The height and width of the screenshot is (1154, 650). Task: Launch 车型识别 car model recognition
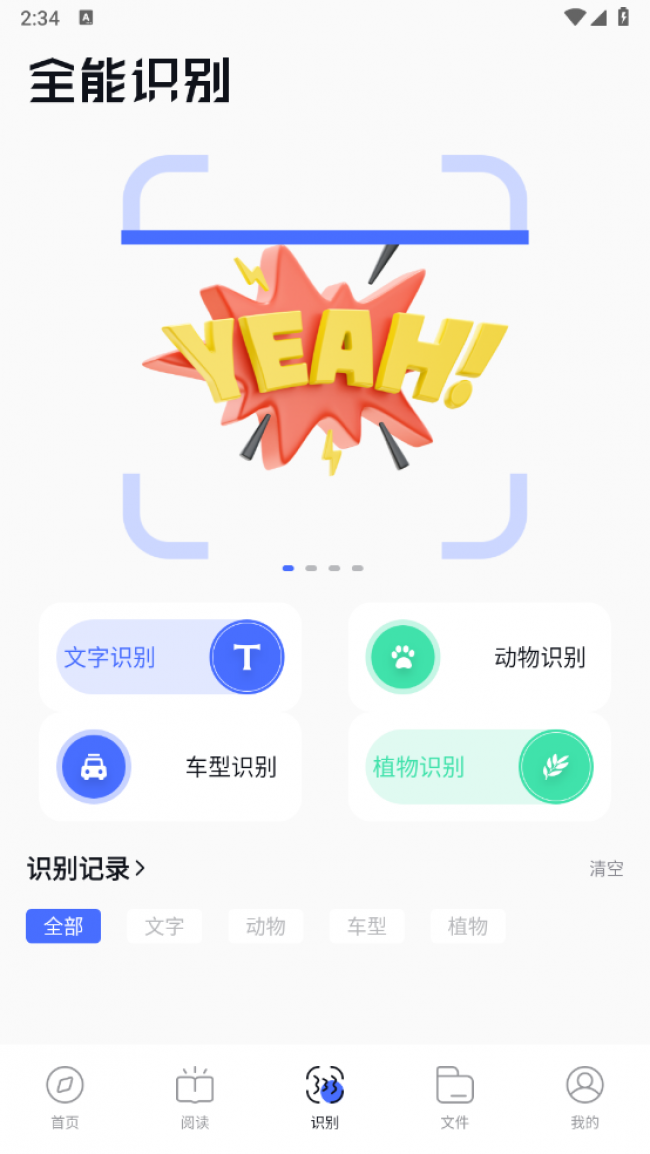click(170, 767)
